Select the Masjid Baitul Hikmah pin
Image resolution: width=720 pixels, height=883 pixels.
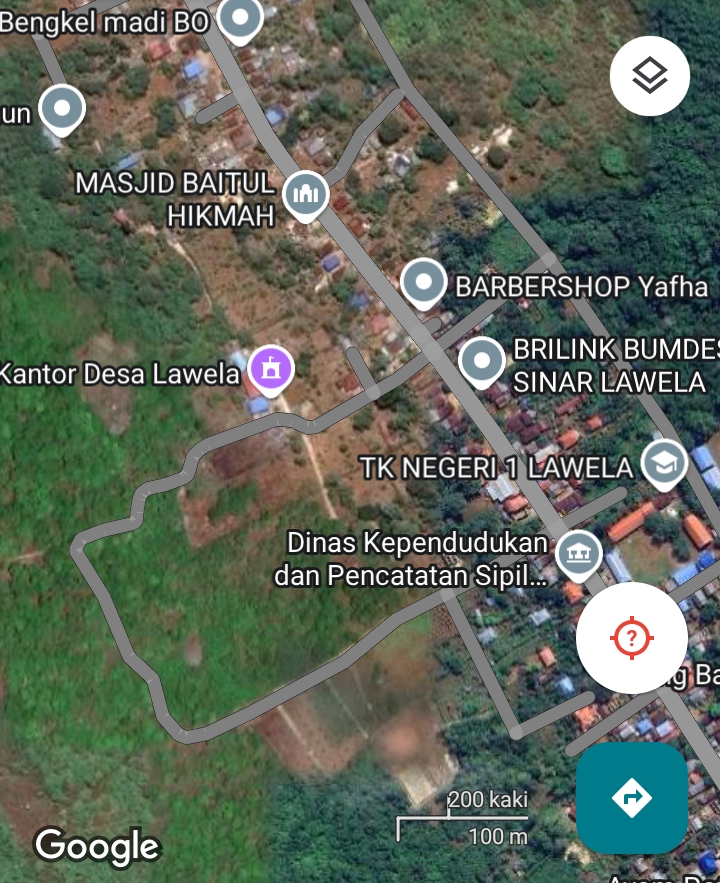[x=306, y=194]
